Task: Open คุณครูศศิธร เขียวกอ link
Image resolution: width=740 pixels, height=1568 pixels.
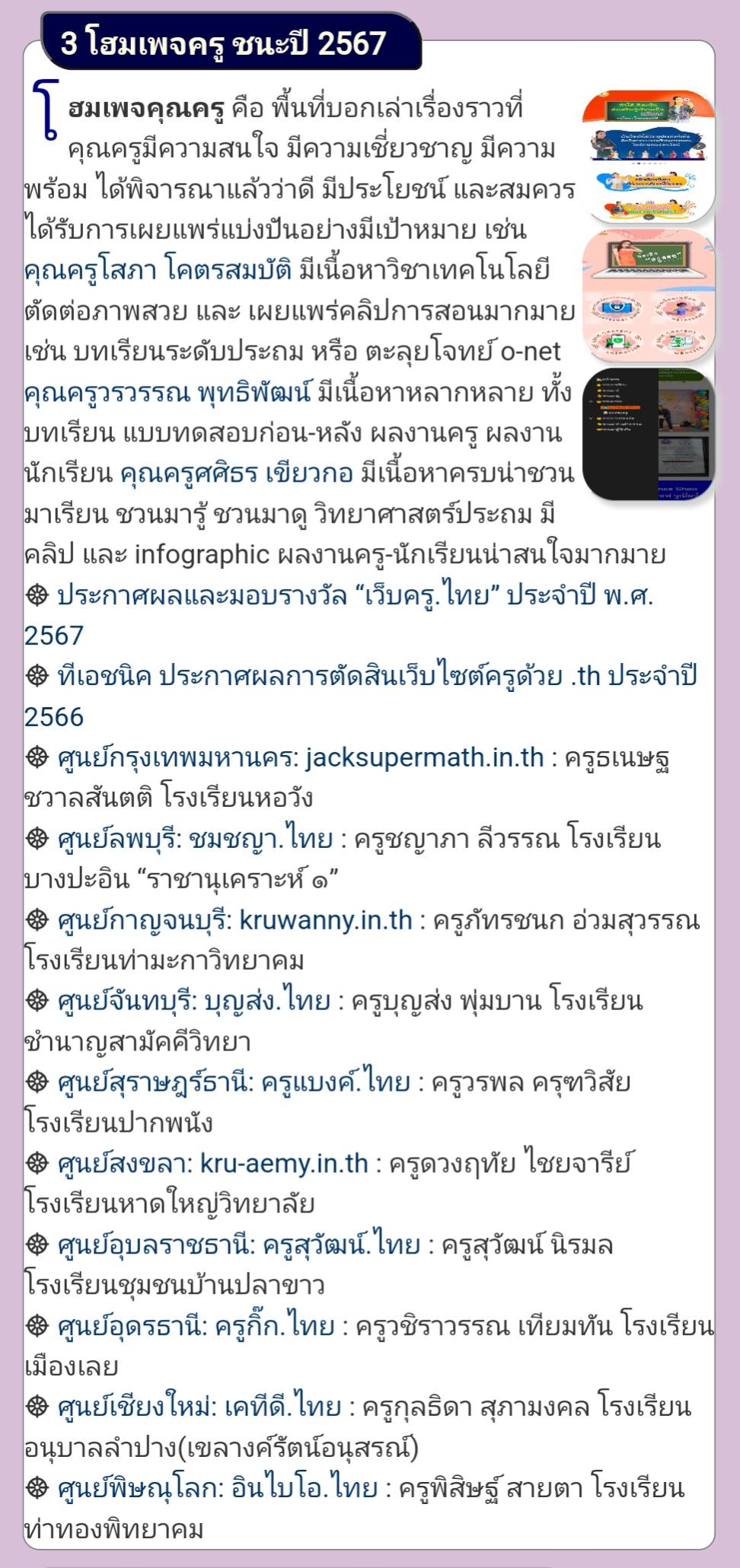Action: (x=237, y=474)
